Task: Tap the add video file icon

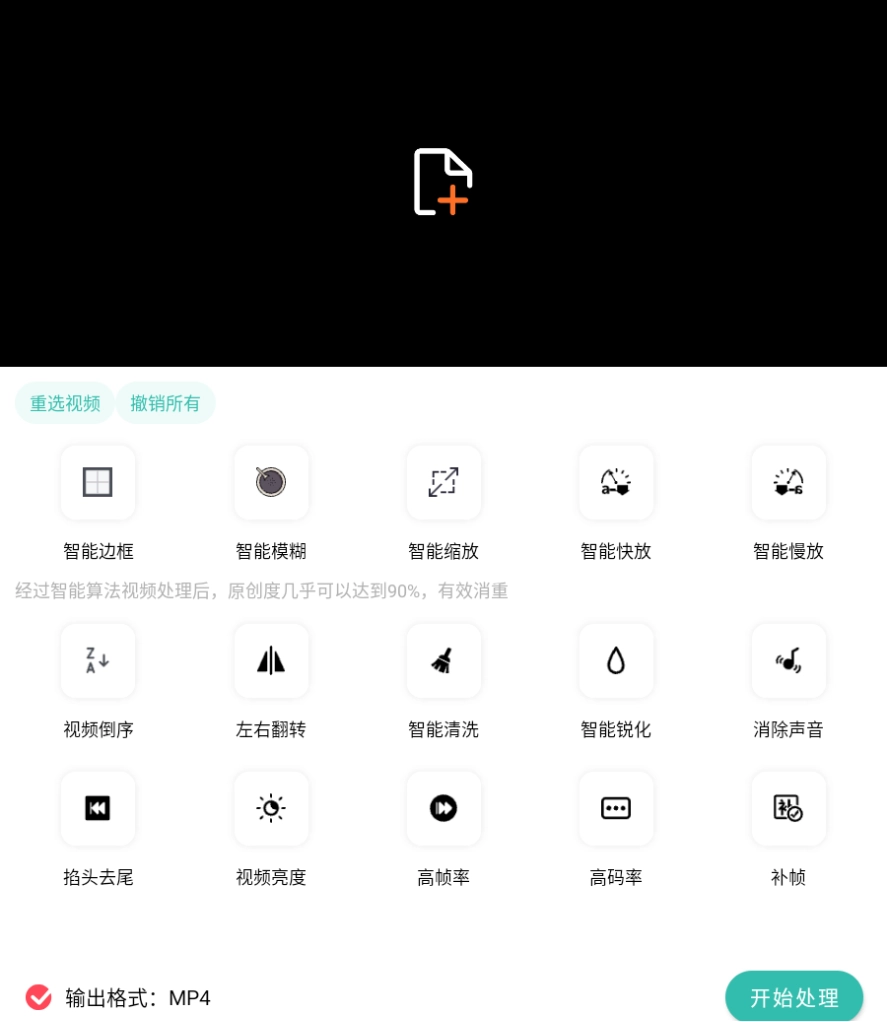Action: (443, 182)
